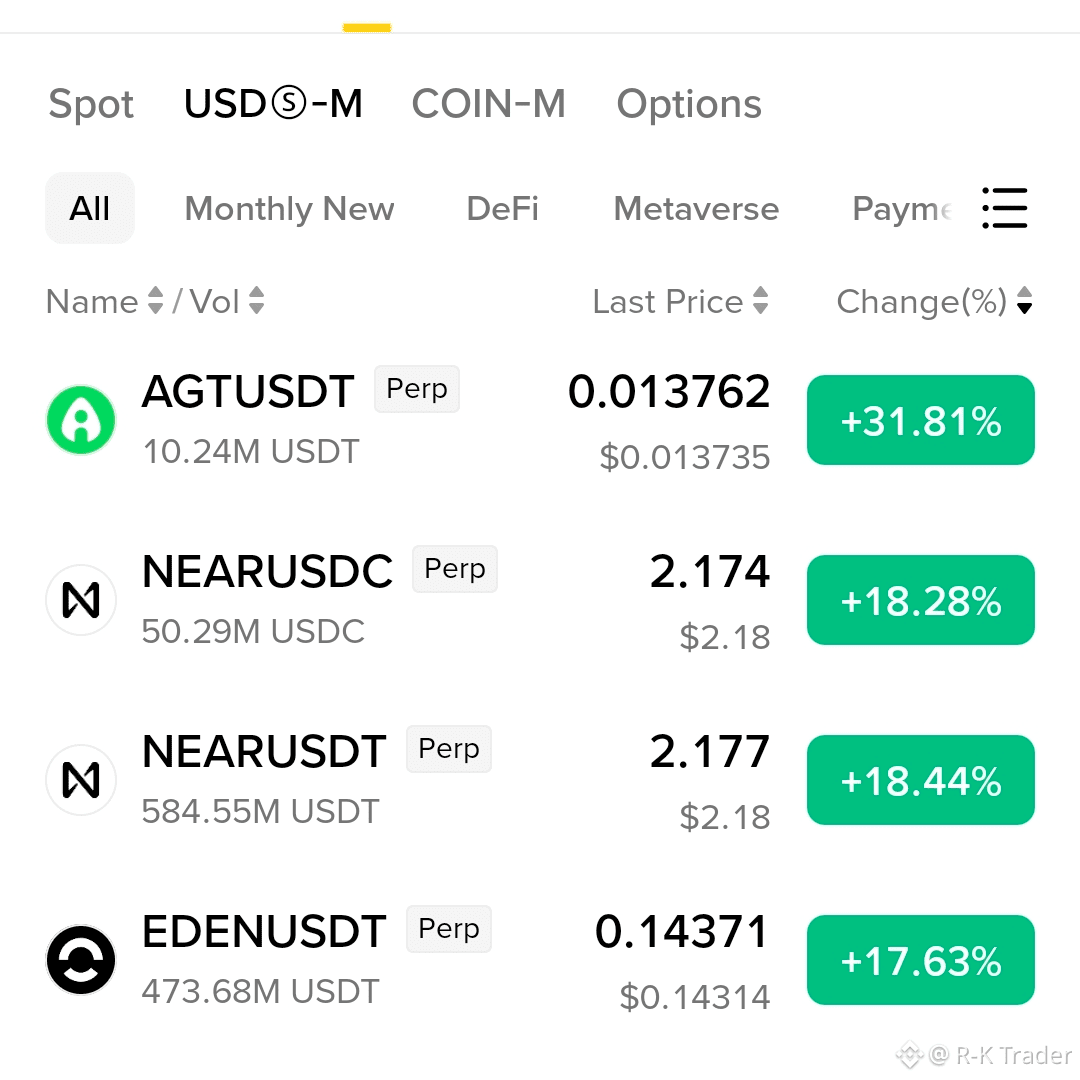Open the AGTUSDT Perp row
The width and height of the screenshot is (1080, 1080).
click(x=540, y=421)
